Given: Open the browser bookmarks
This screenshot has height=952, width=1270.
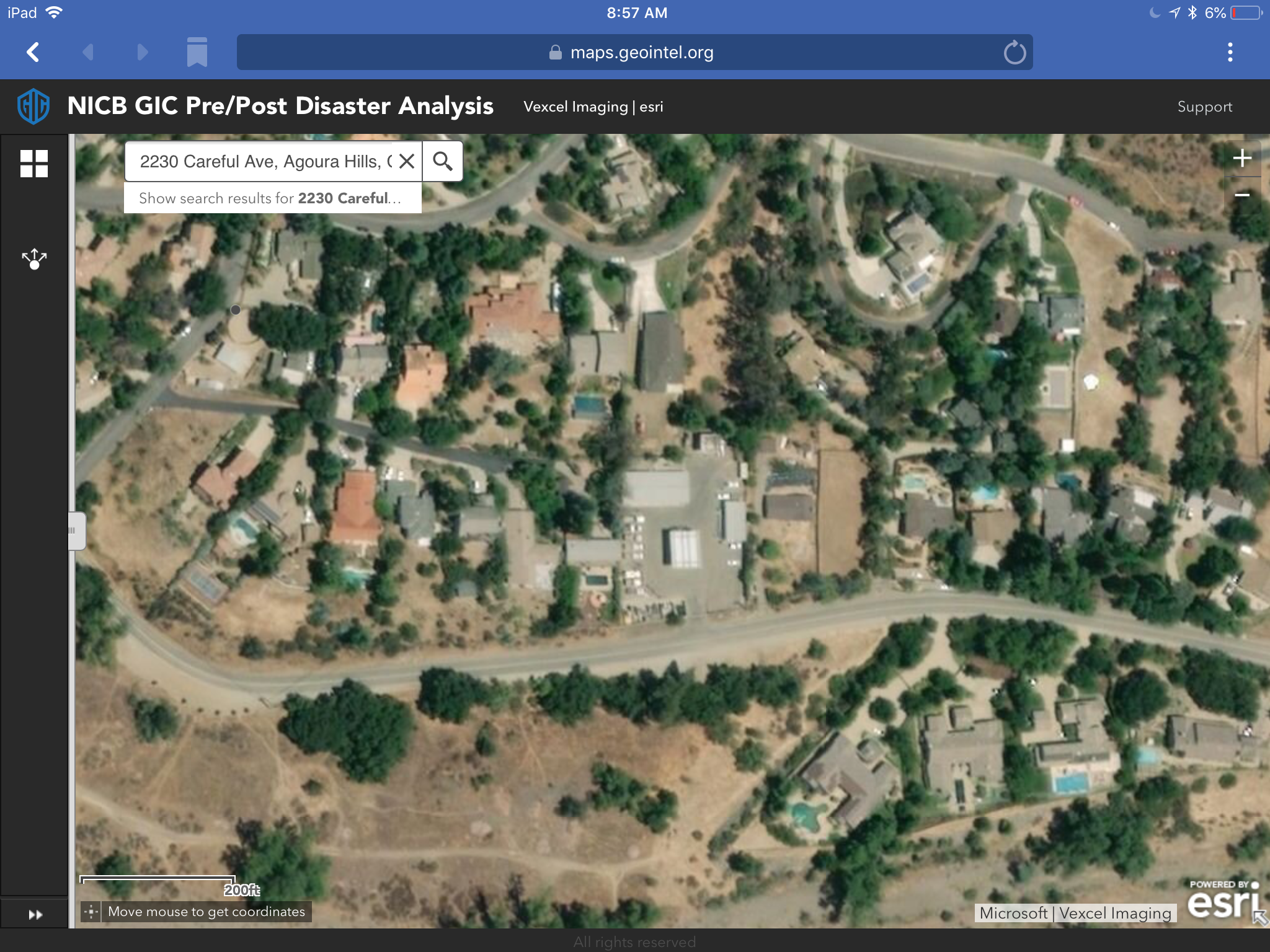Looking at the screenshot, I should [x=197, y=52].
